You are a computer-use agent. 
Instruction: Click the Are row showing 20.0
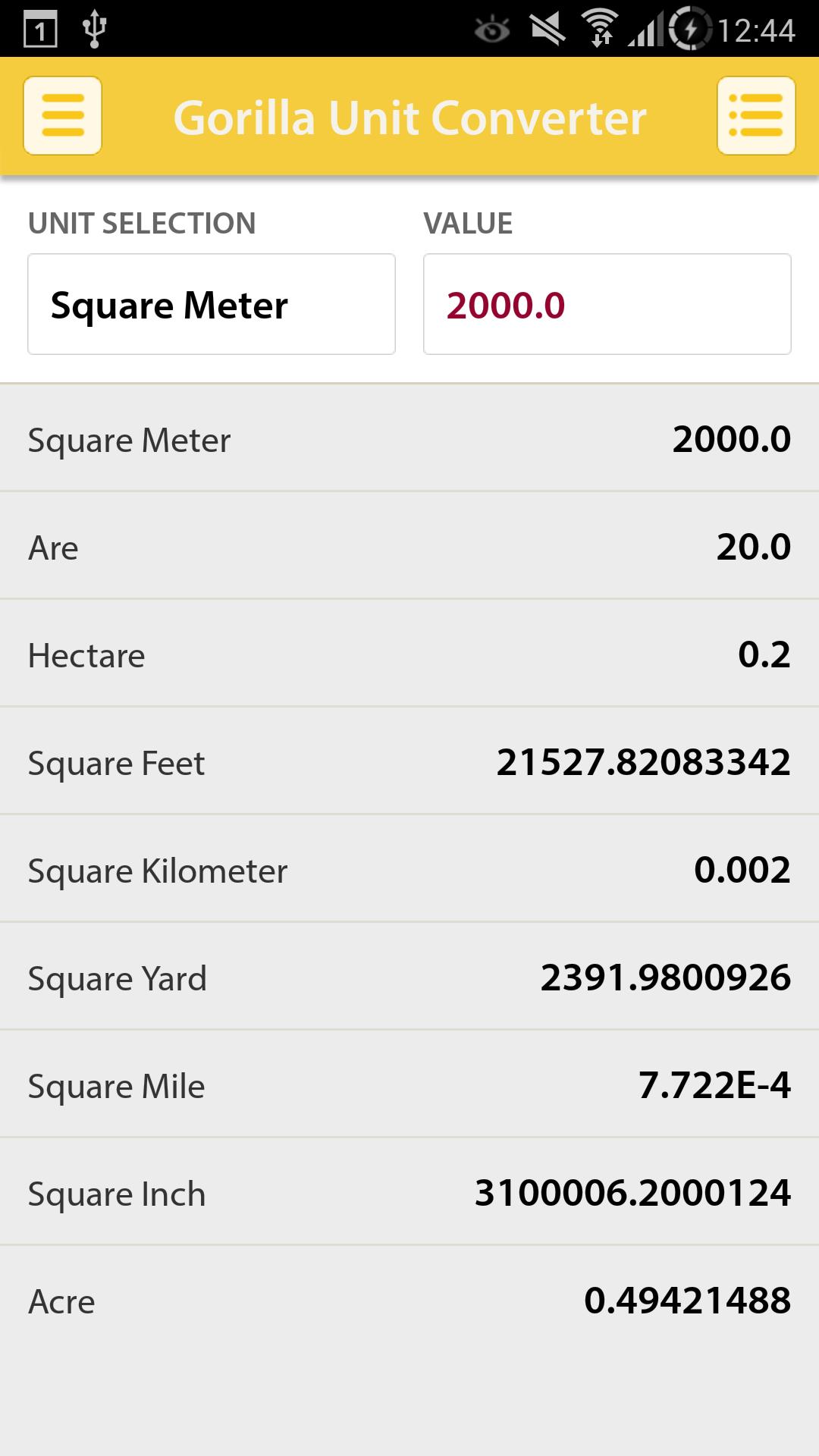coord(409,546)
